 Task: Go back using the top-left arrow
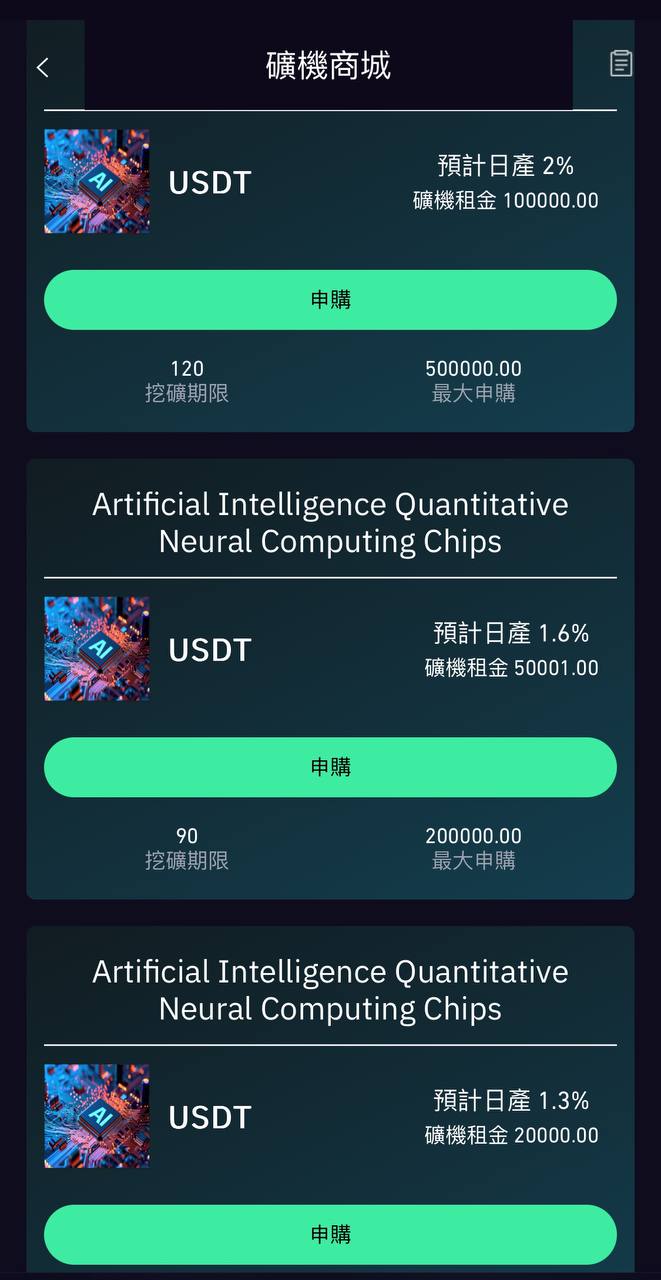[42, 67]
